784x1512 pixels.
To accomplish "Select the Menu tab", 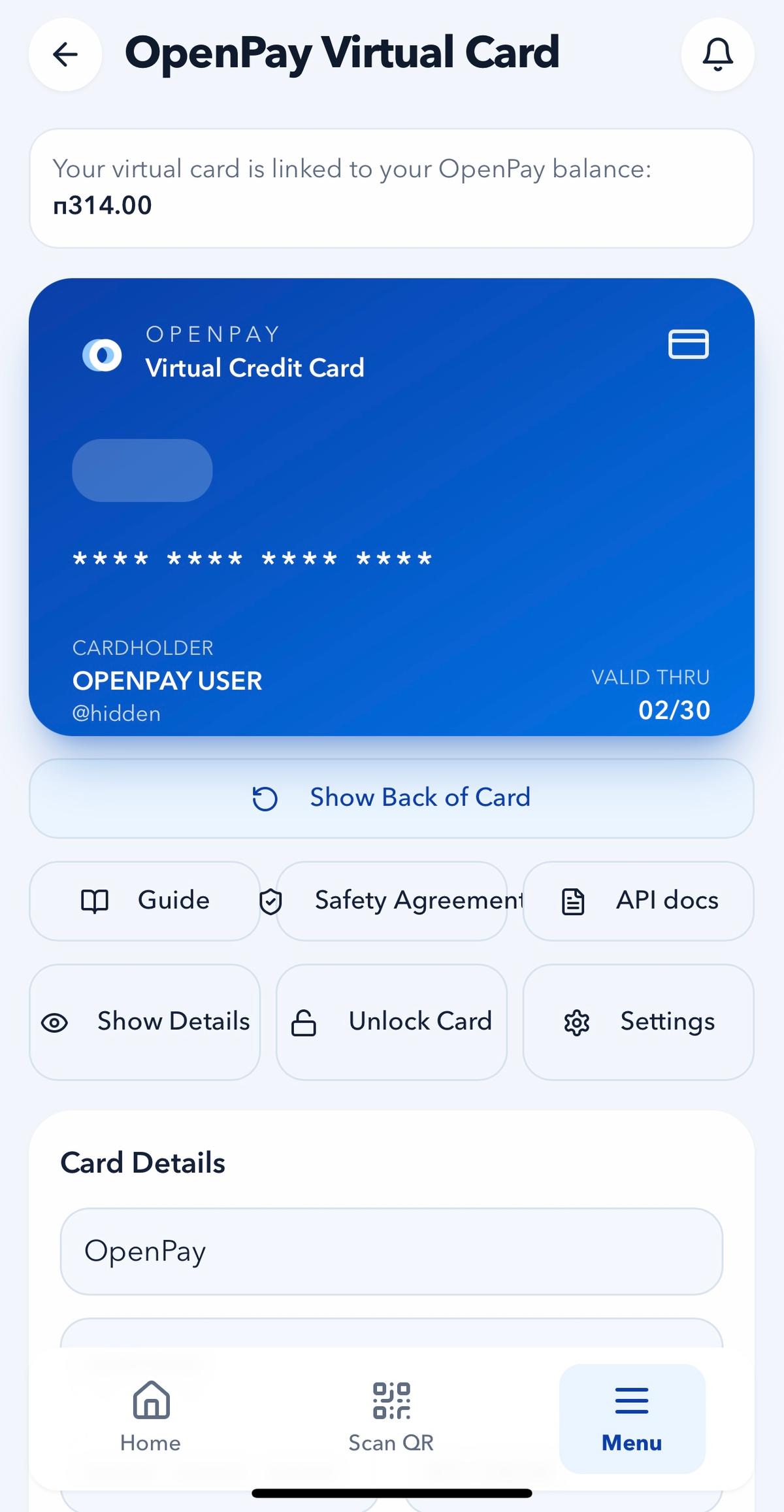I will tap(632, 1417).
